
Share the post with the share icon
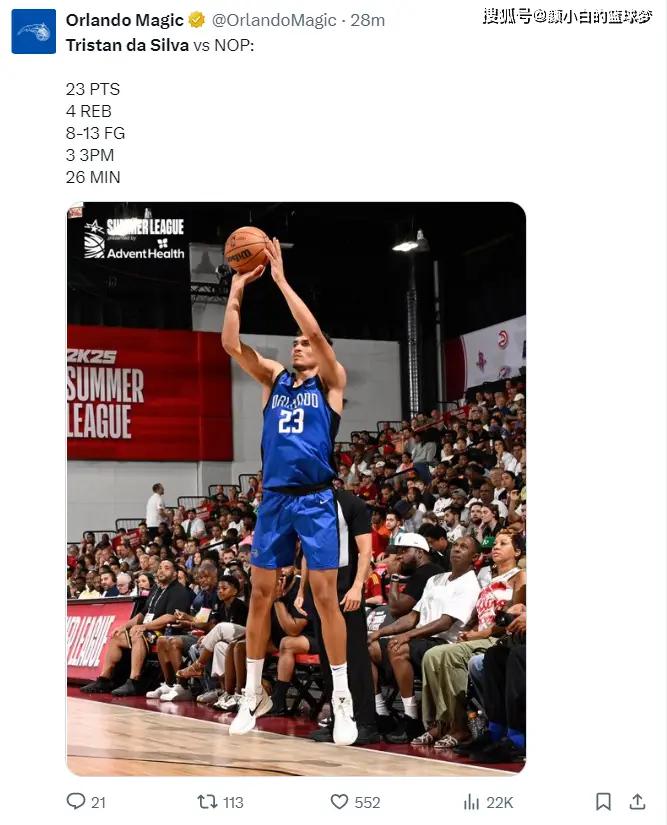[637, 801]
